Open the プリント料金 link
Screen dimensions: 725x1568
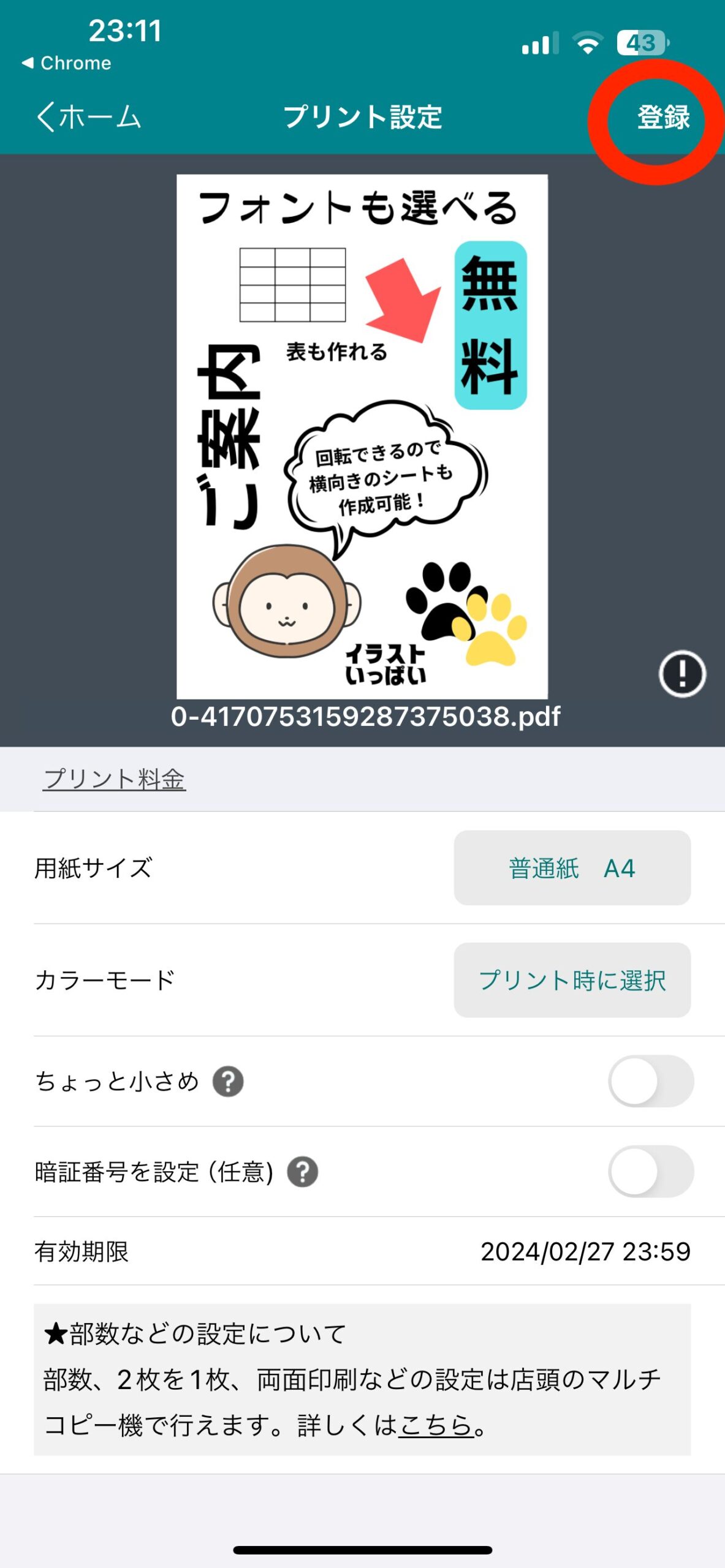(x=114, y=779)
